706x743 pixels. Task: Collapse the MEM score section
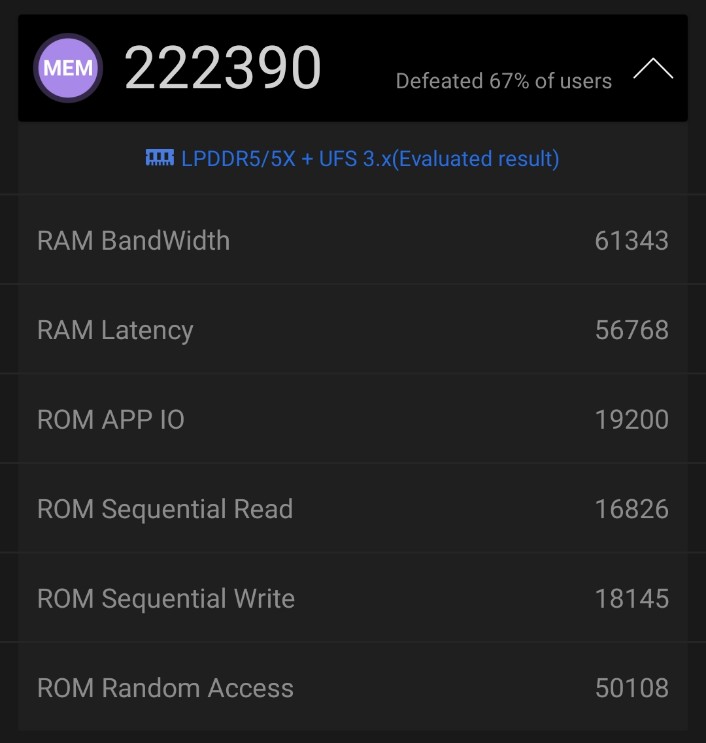coord(653,69)
